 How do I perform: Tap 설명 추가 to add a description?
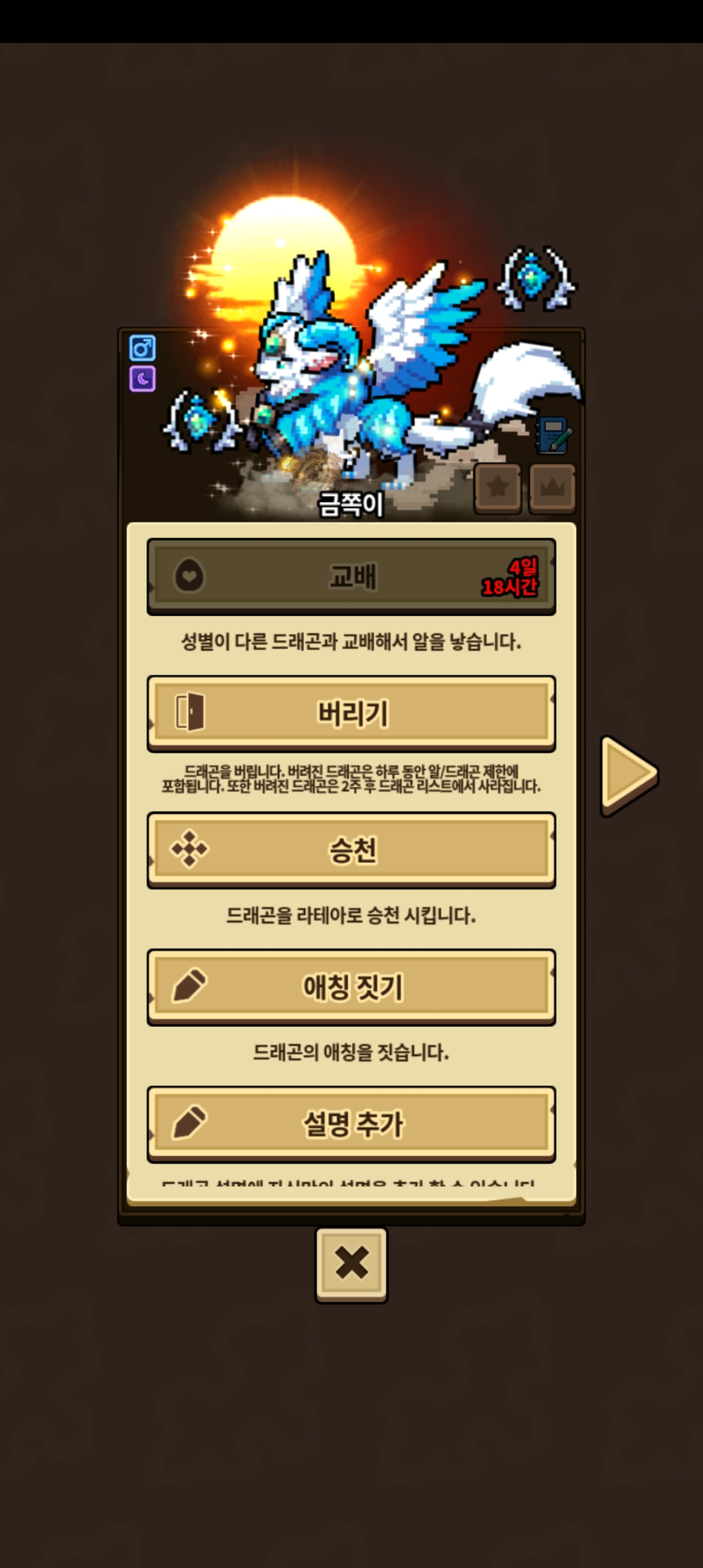351,1124
